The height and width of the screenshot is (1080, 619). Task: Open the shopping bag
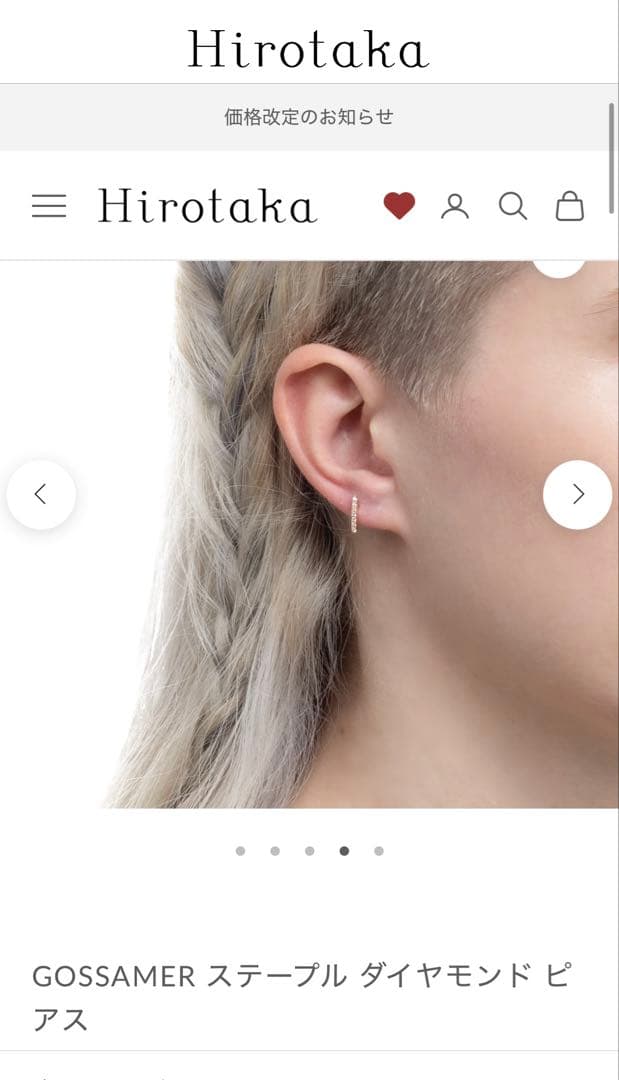point(570,206)
